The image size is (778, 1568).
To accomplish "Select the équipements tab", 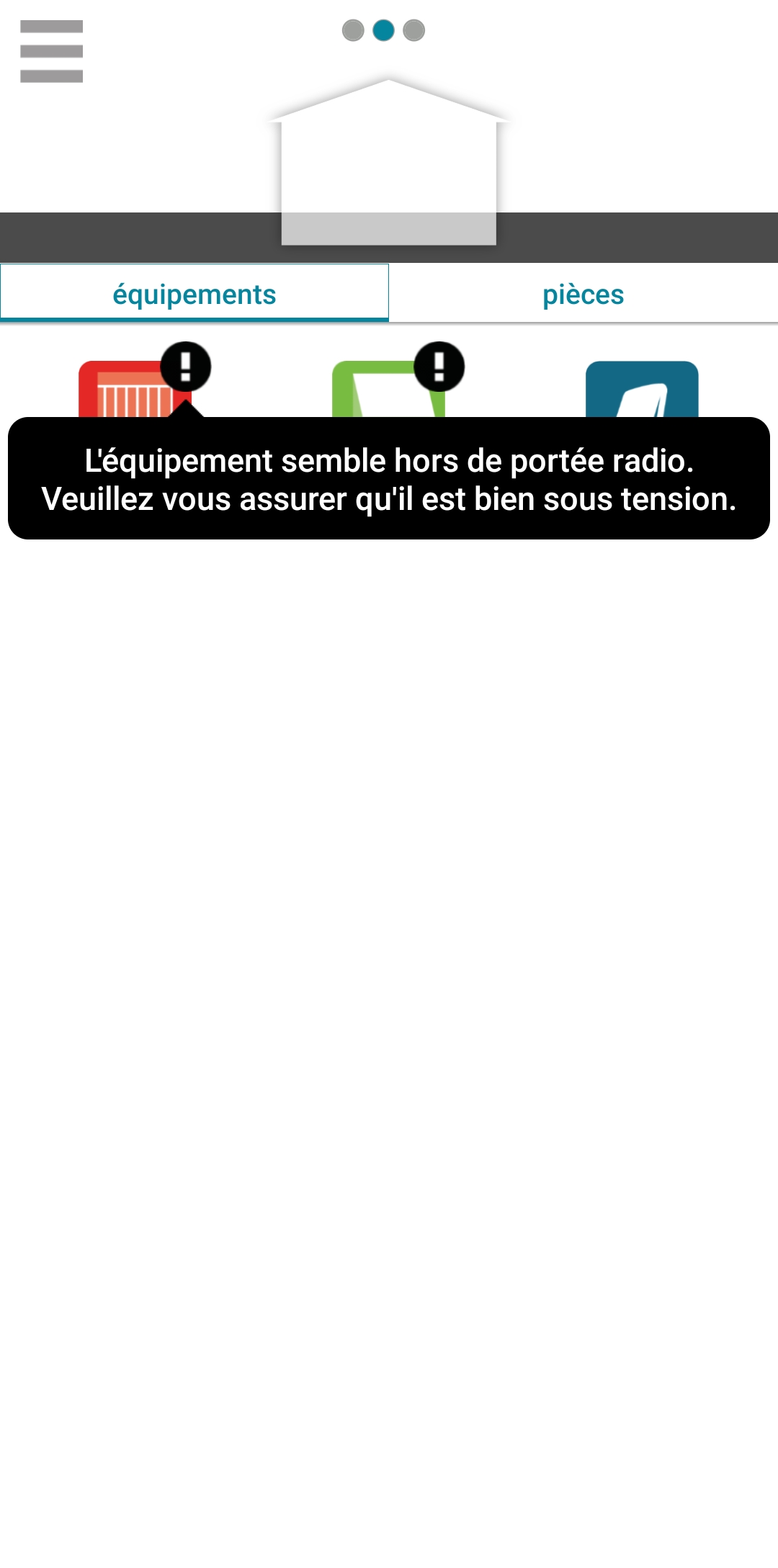I will coord(194,294).
